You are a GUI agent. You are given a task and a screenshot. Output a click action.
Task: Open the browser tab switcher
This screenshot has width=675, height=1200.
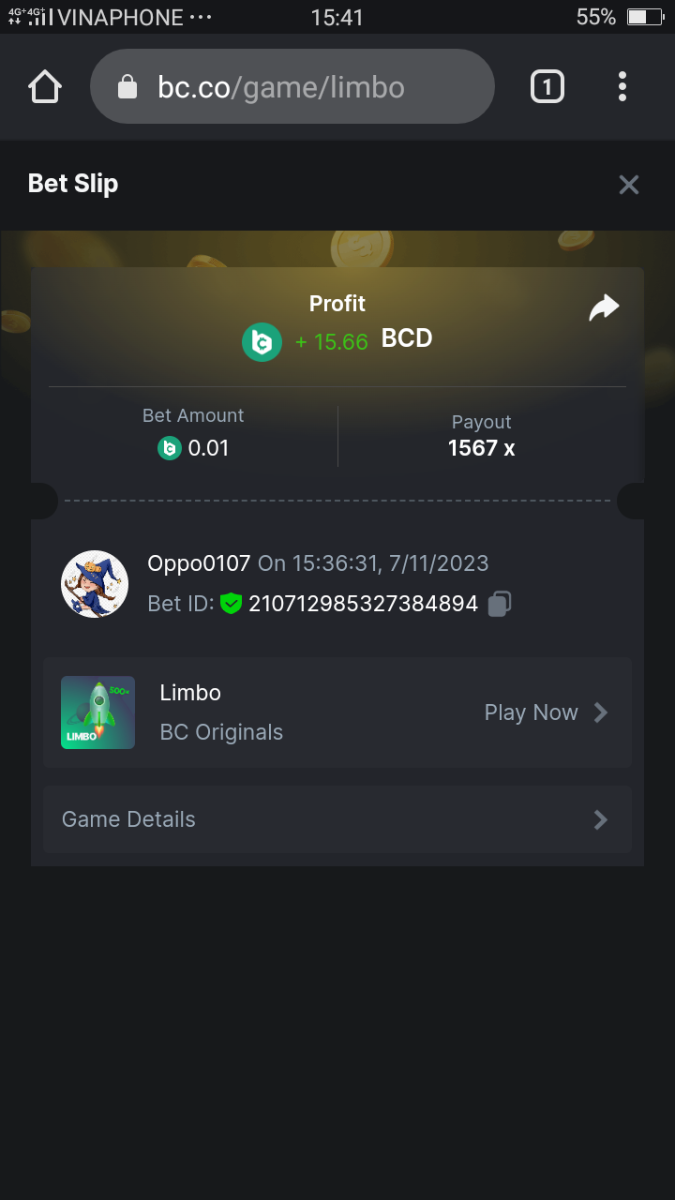pos(546,87)
